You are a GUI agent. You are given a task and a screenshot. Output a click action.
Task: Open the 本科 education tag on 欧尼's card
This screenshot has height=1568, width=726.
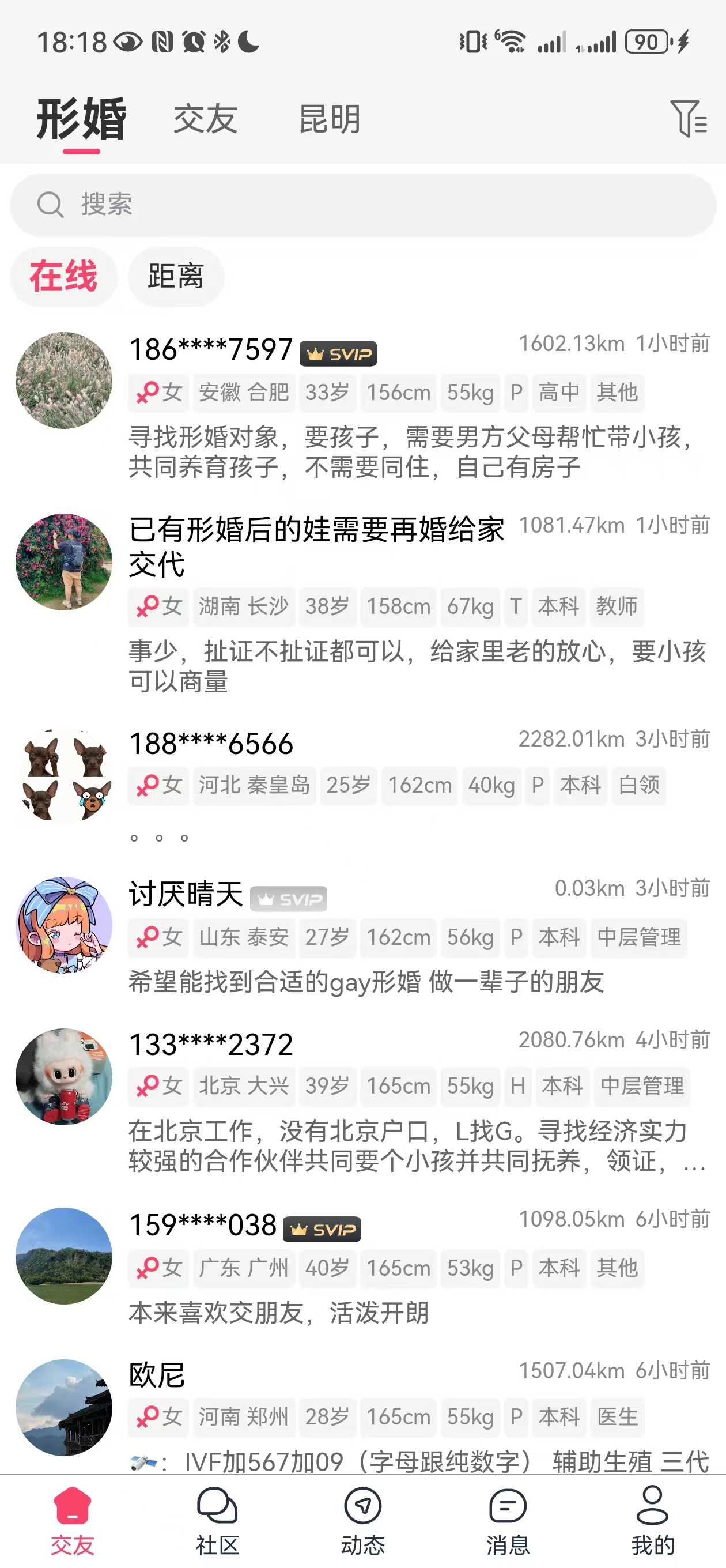coord(559,1418)
